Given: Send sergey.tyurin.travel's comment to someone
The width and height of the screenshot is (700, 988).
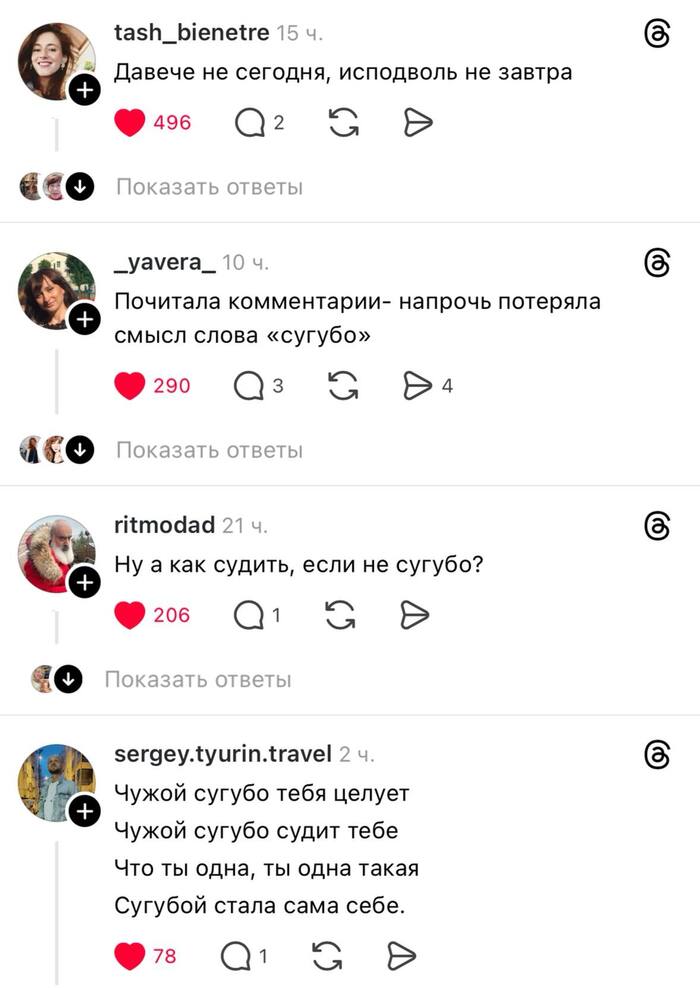Looking at the screenshot, I should pos(401,957).
